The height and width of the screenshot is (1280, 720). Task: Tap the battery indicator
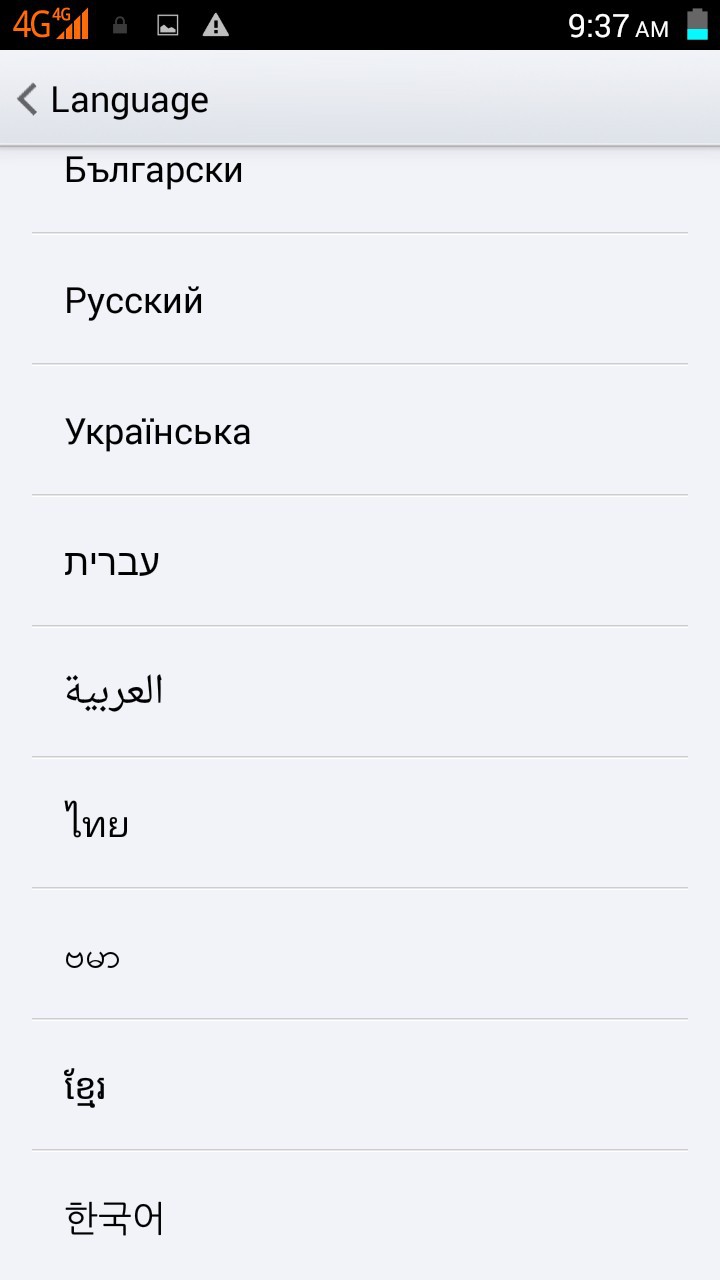point(699,24)
